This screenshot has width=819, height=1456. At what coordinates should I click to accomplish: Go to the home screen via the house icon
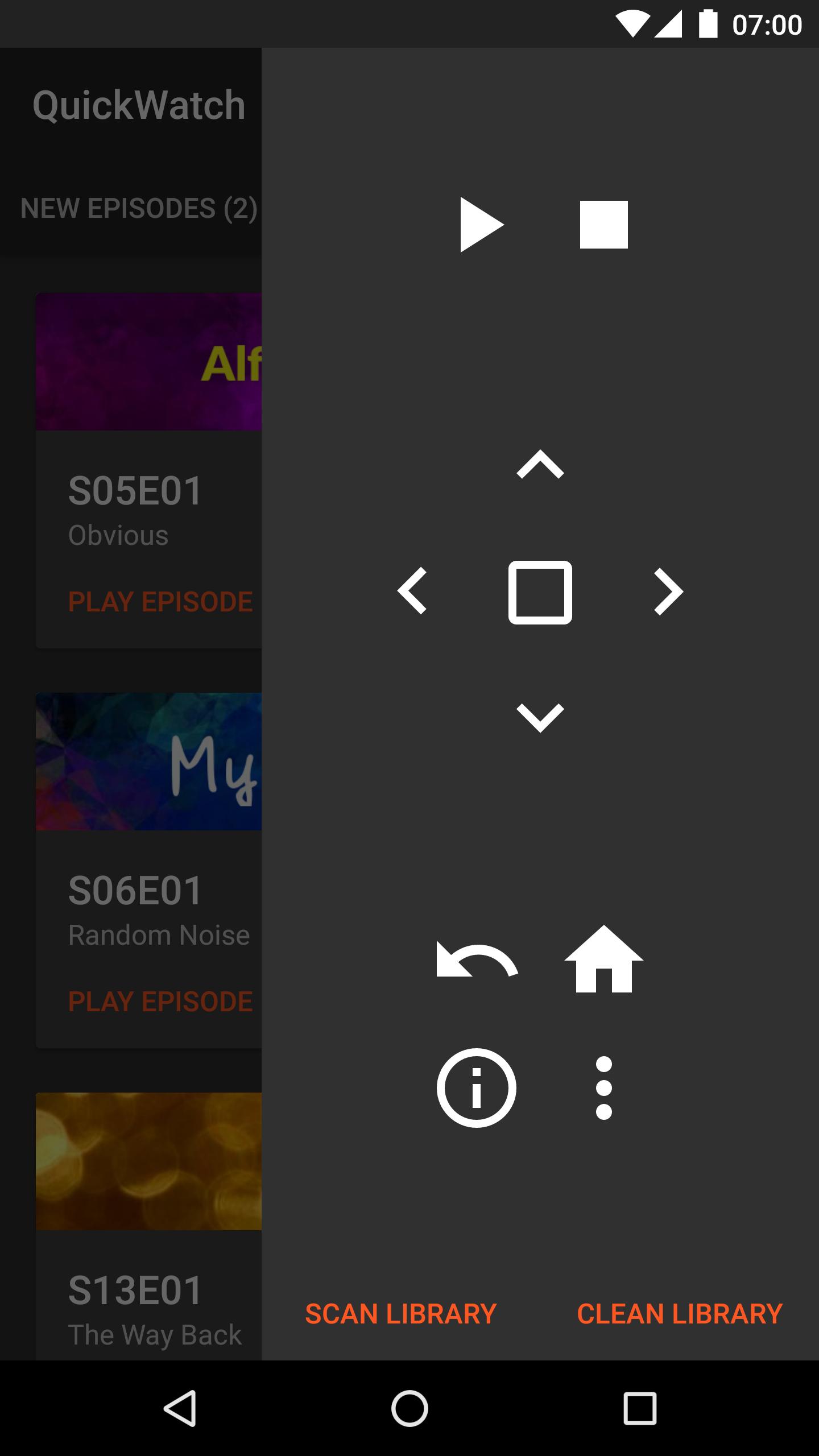(603, 959)
